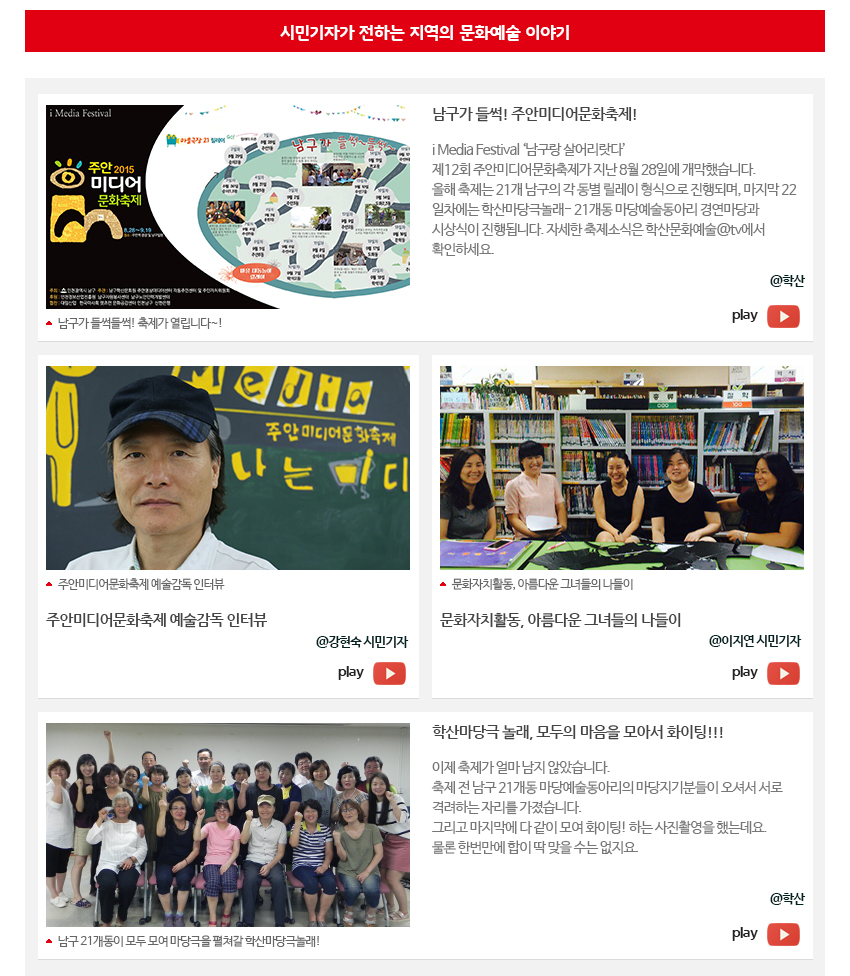Open the 학산마당극 group cheering photo
850x976 pixels.
pos(227,825)
